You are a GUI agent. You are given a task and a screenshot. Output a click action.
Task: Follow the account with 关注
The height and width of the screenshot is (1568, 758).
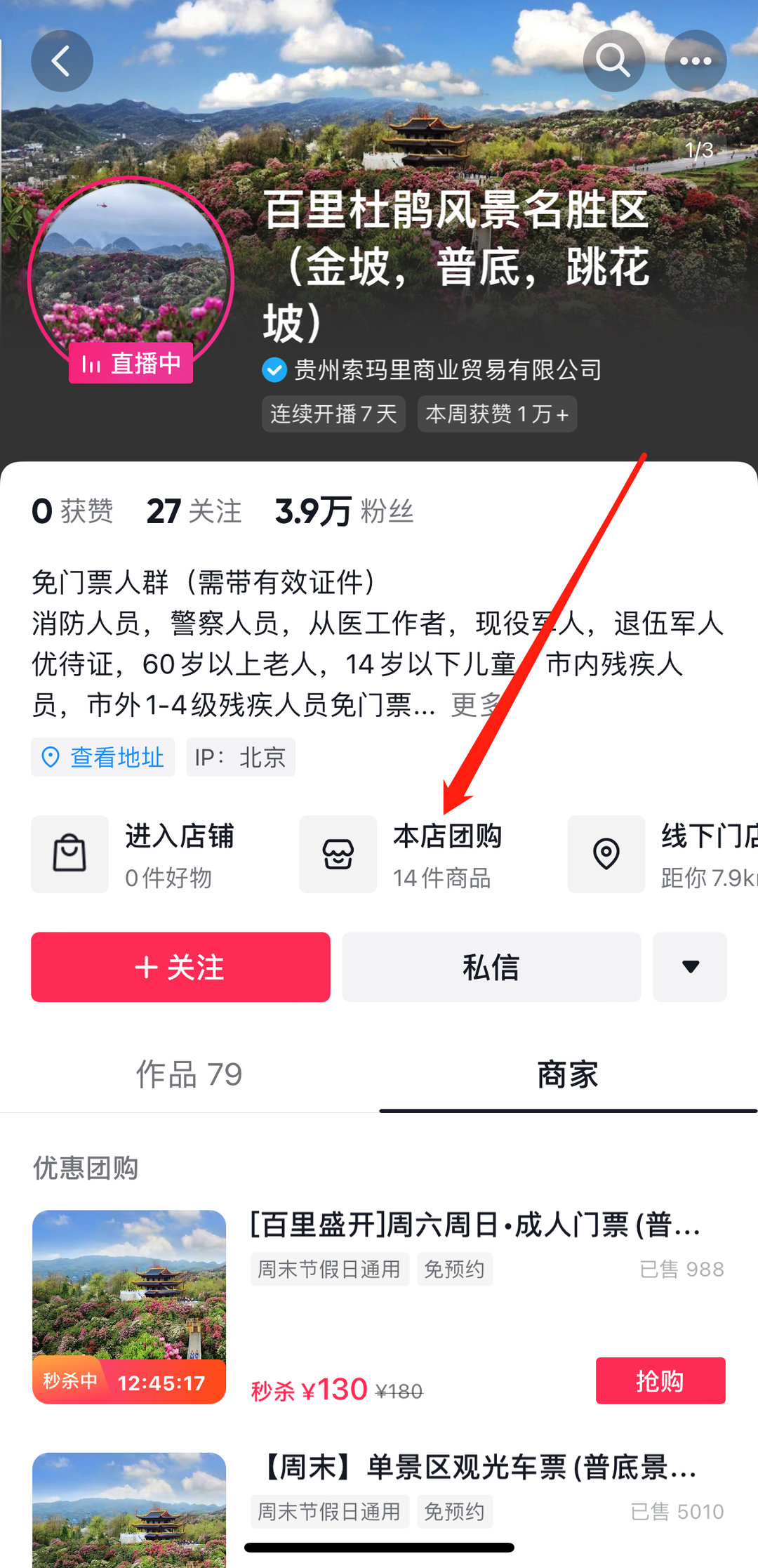pyautogui.click(x=180, y=967)
